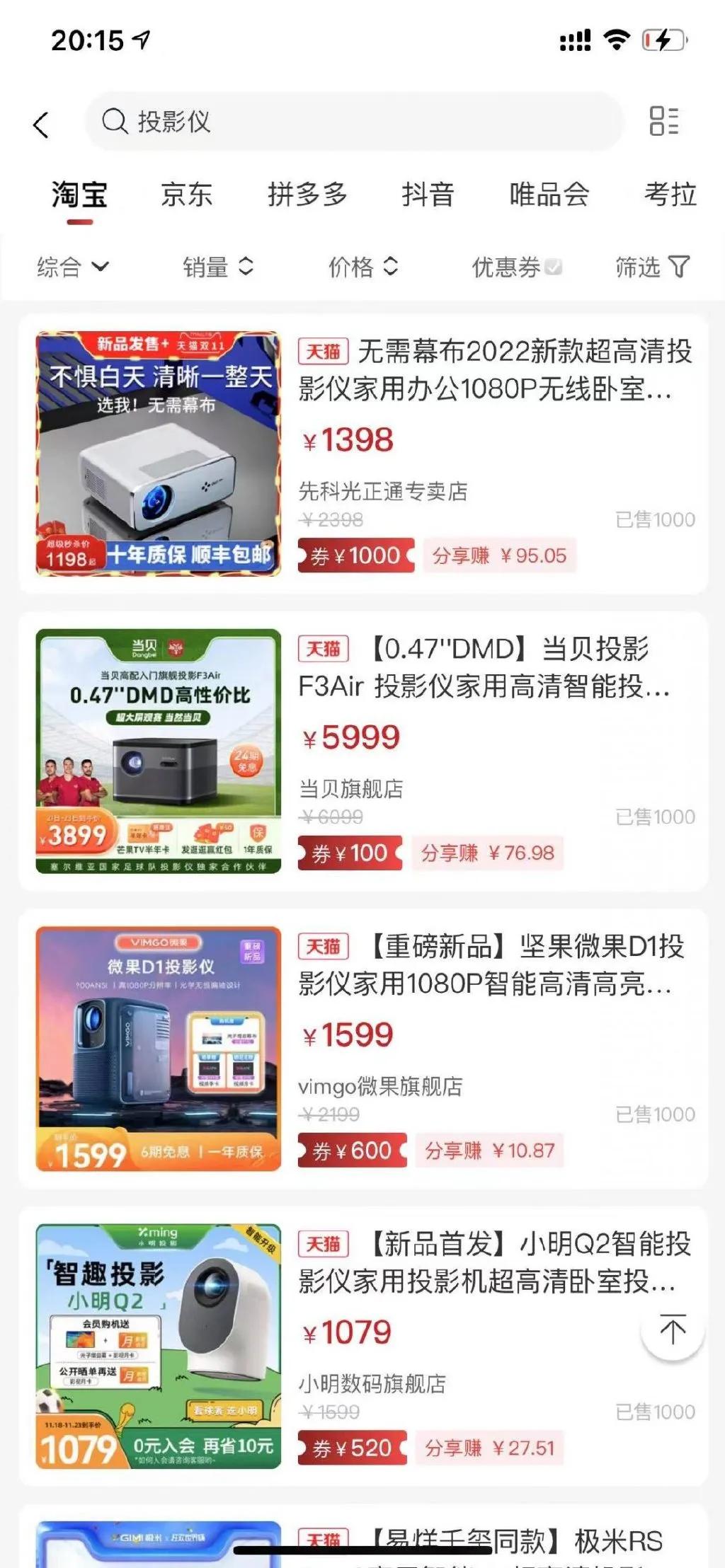The height and width of the screenshot is (1568, 725).
Task: Open the 筛选 filter funnel icon
Action: 680,267
